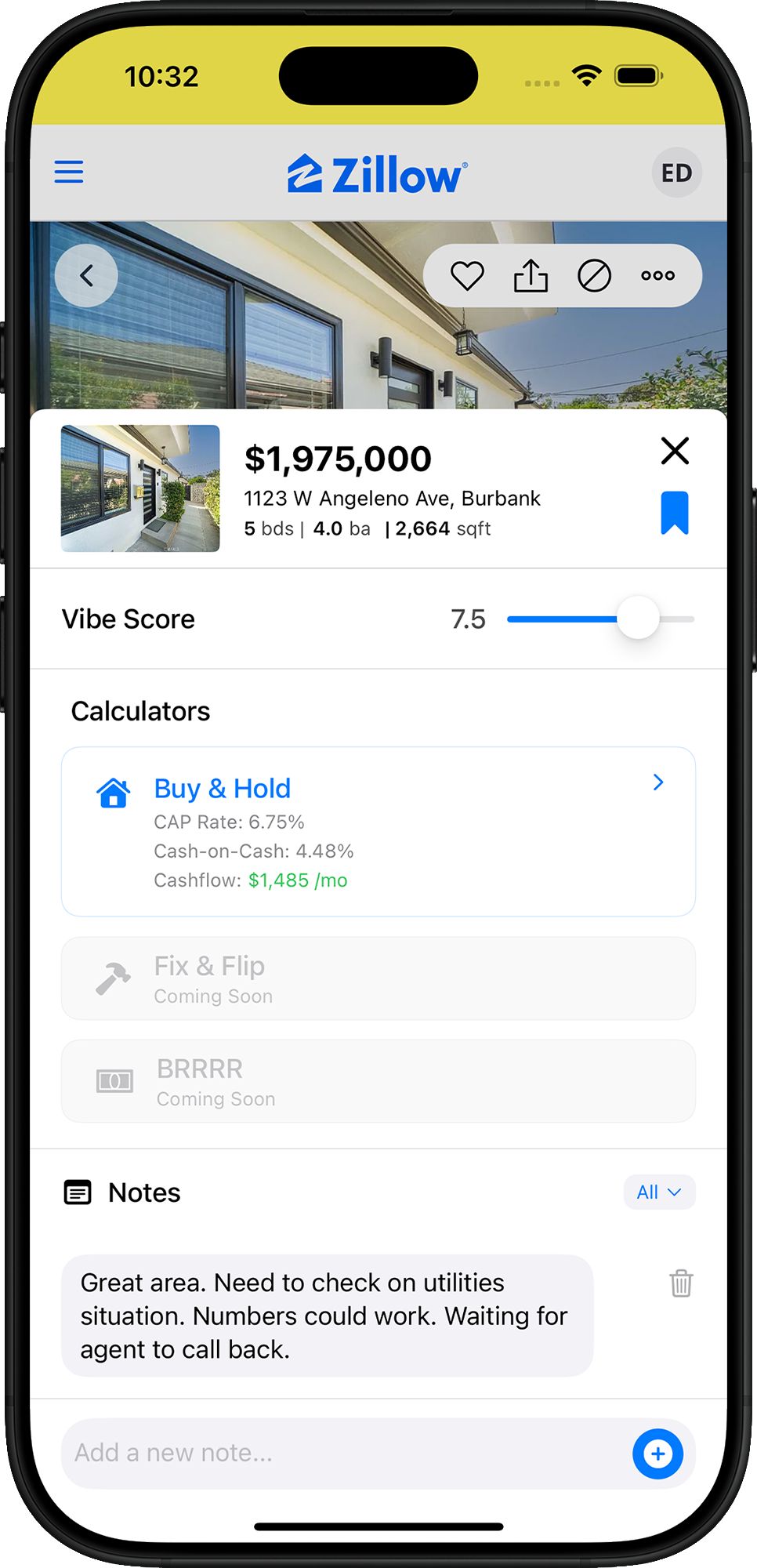
Task: Open the BRRRR calculator
Action: [x=378, y=1081]
